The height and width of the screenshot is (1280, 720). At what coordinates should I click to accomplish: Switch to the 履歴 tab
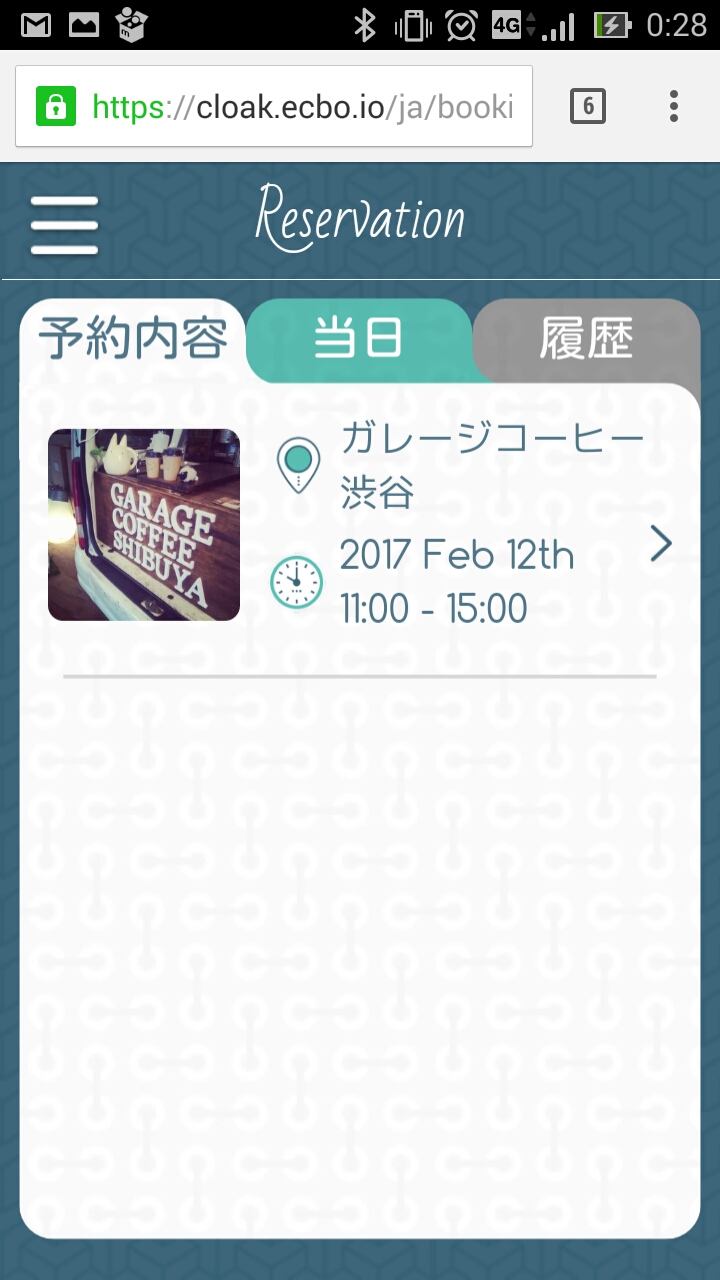coord(587,340)
